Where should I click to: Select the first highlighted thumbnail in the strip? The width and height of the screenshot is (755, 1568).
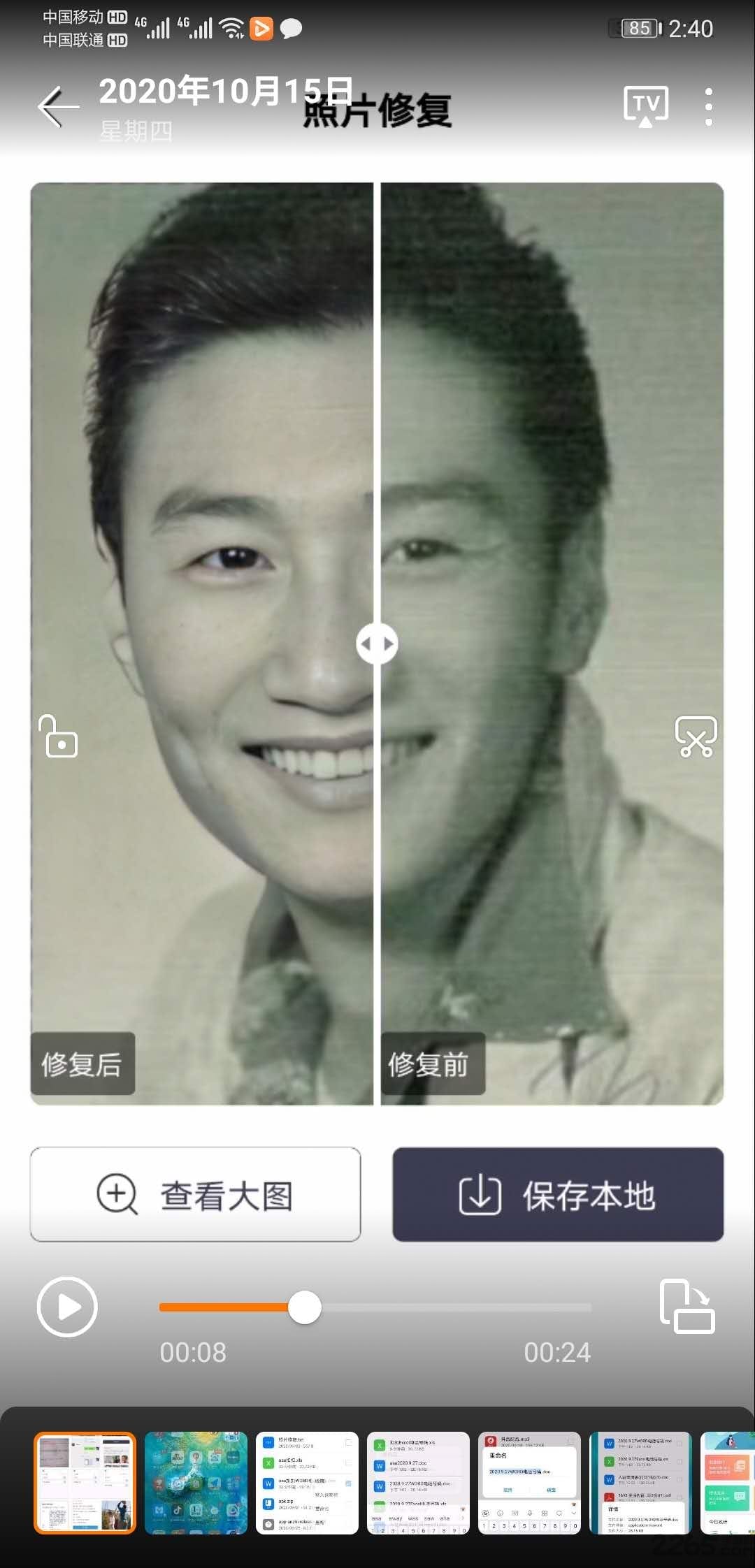coord(84,1483)
